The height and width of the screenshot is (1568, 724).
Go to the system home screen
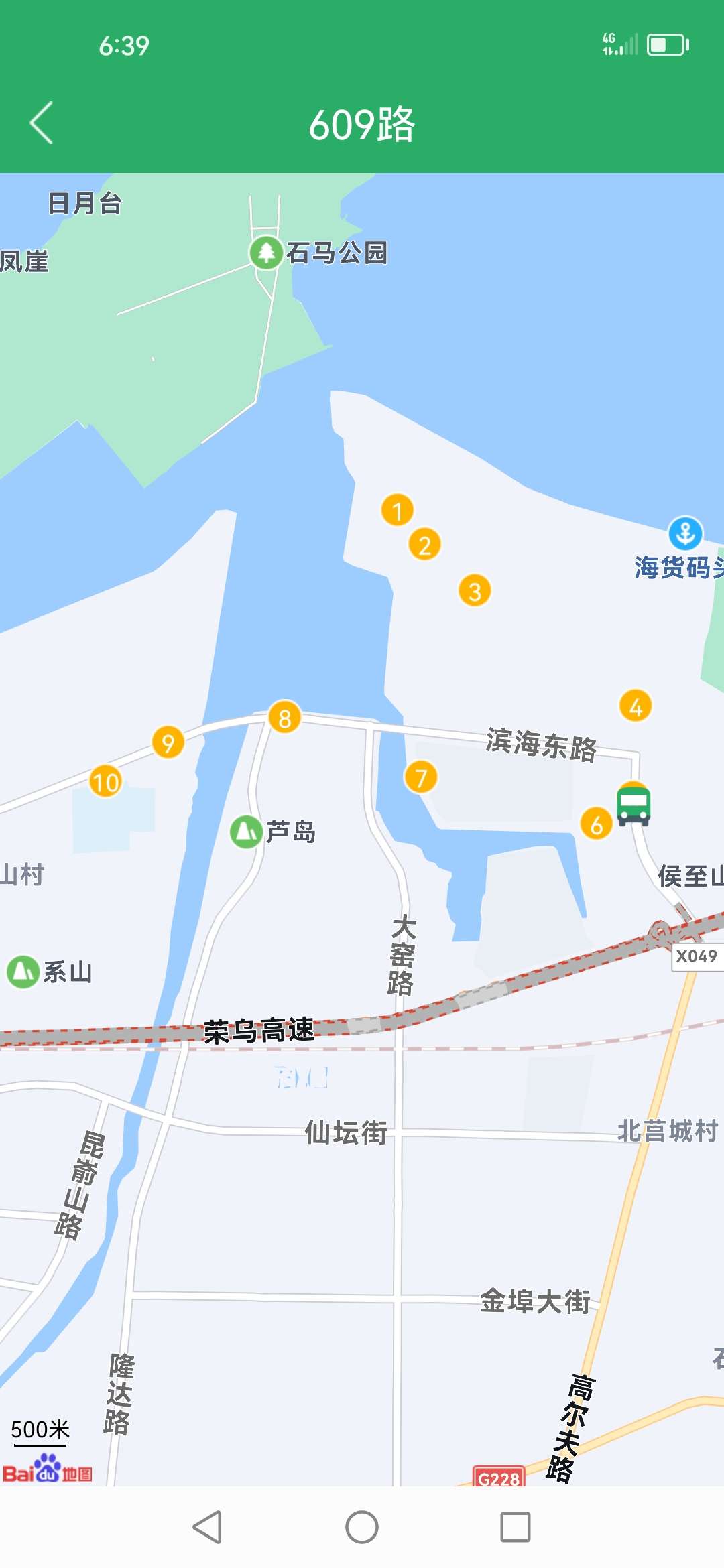[x=362, y=1527]
